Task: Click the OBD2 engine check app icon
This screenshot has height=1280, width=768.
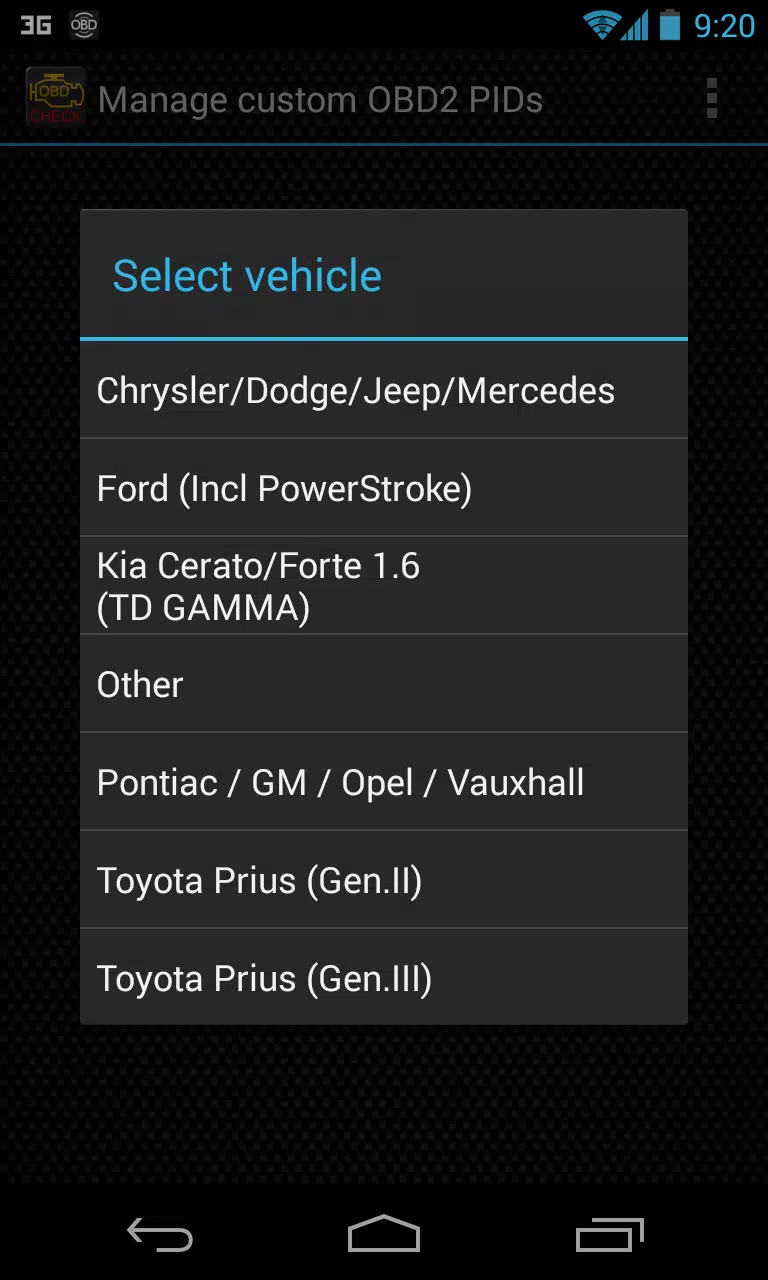Action: 55,97
